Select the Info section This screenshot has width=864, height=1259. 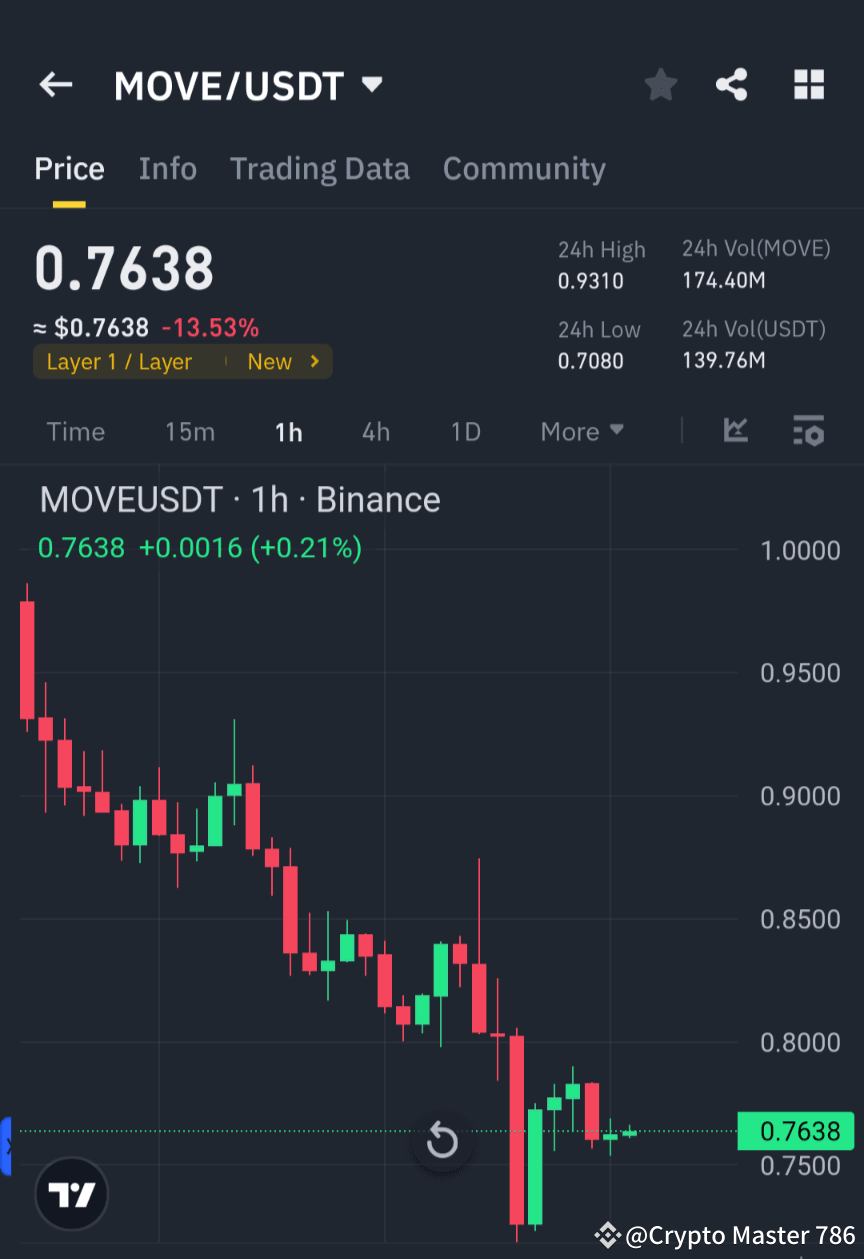167,168
